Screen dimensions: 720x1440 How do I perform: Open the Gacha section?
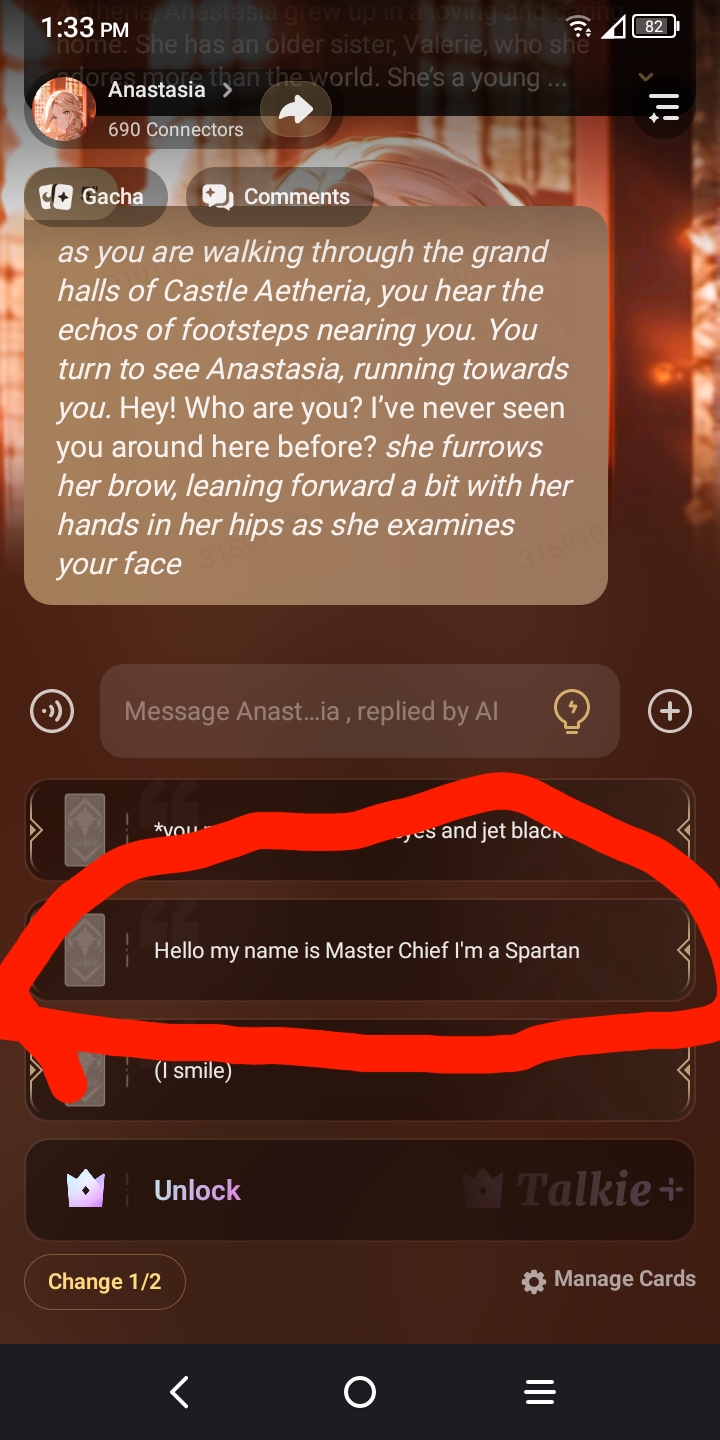94,197
